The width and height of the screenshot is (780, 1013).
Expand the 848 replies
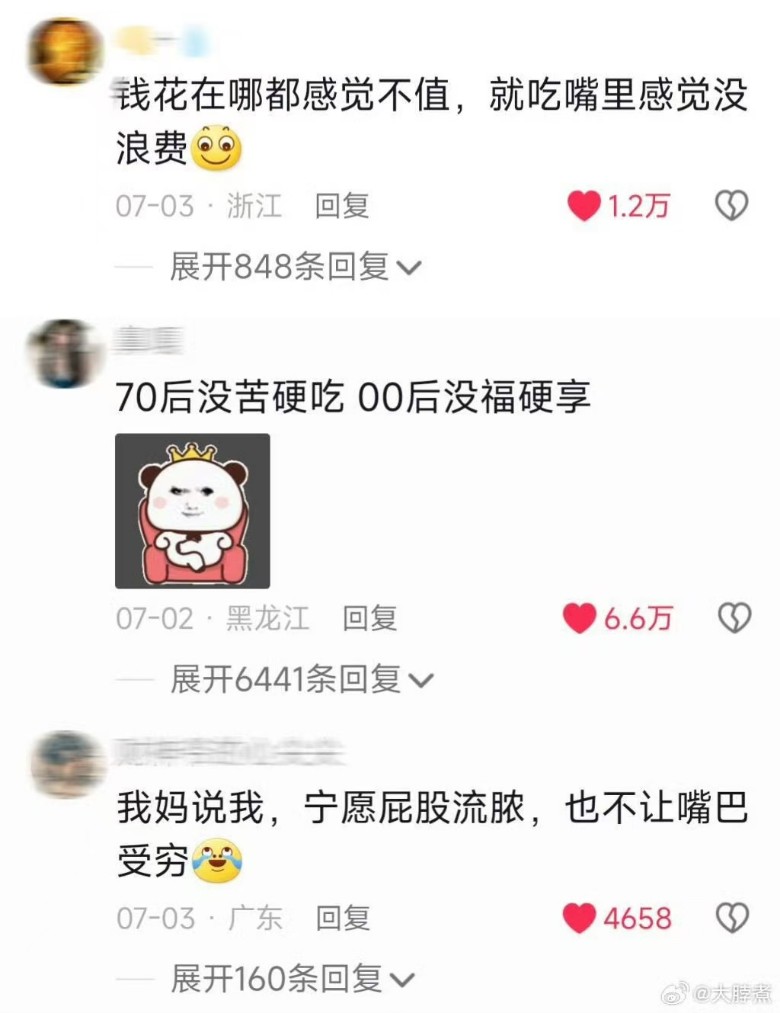tap(295, 267)
